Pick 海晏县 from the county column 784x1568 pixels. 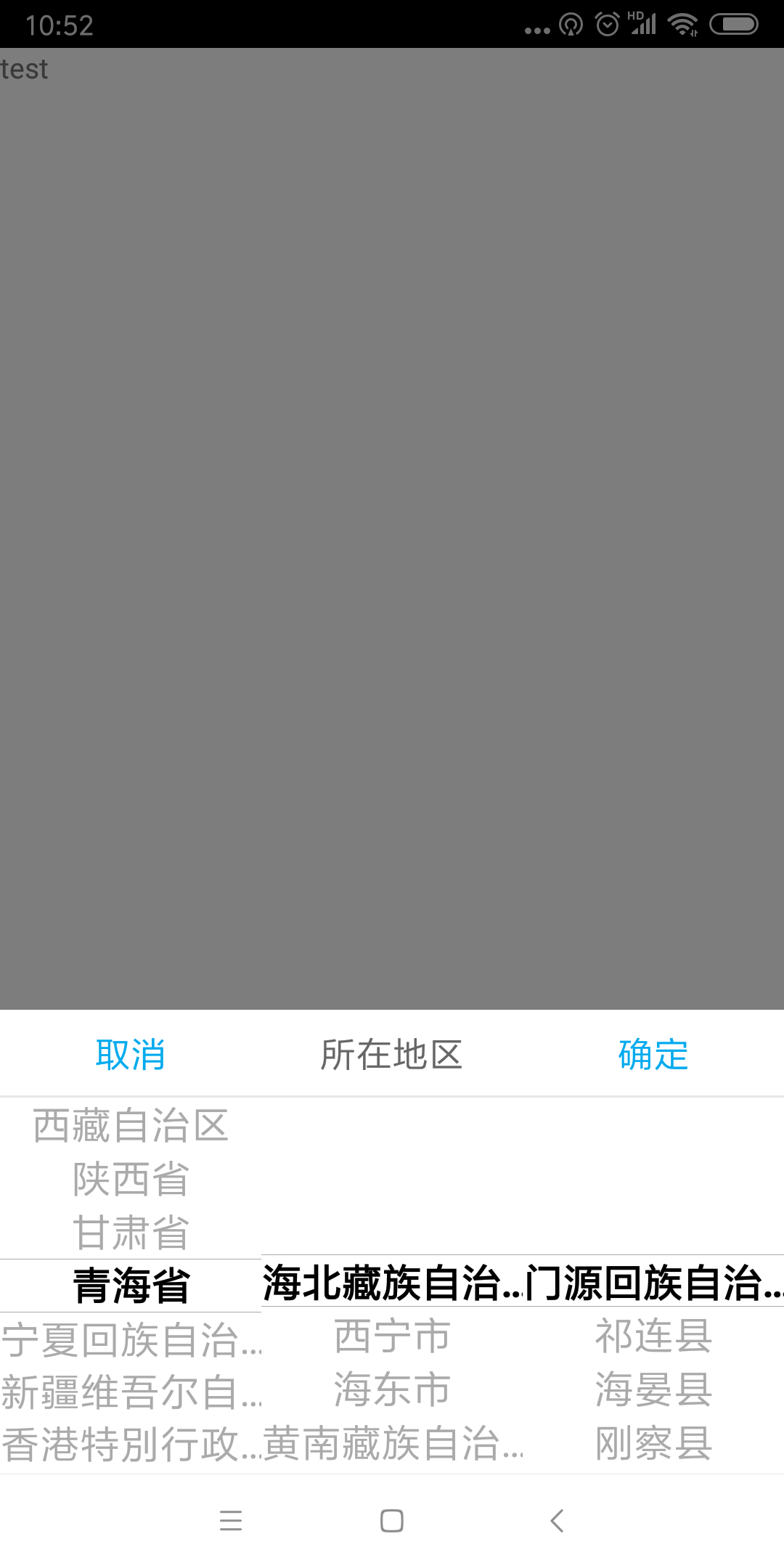[653, 1389]
